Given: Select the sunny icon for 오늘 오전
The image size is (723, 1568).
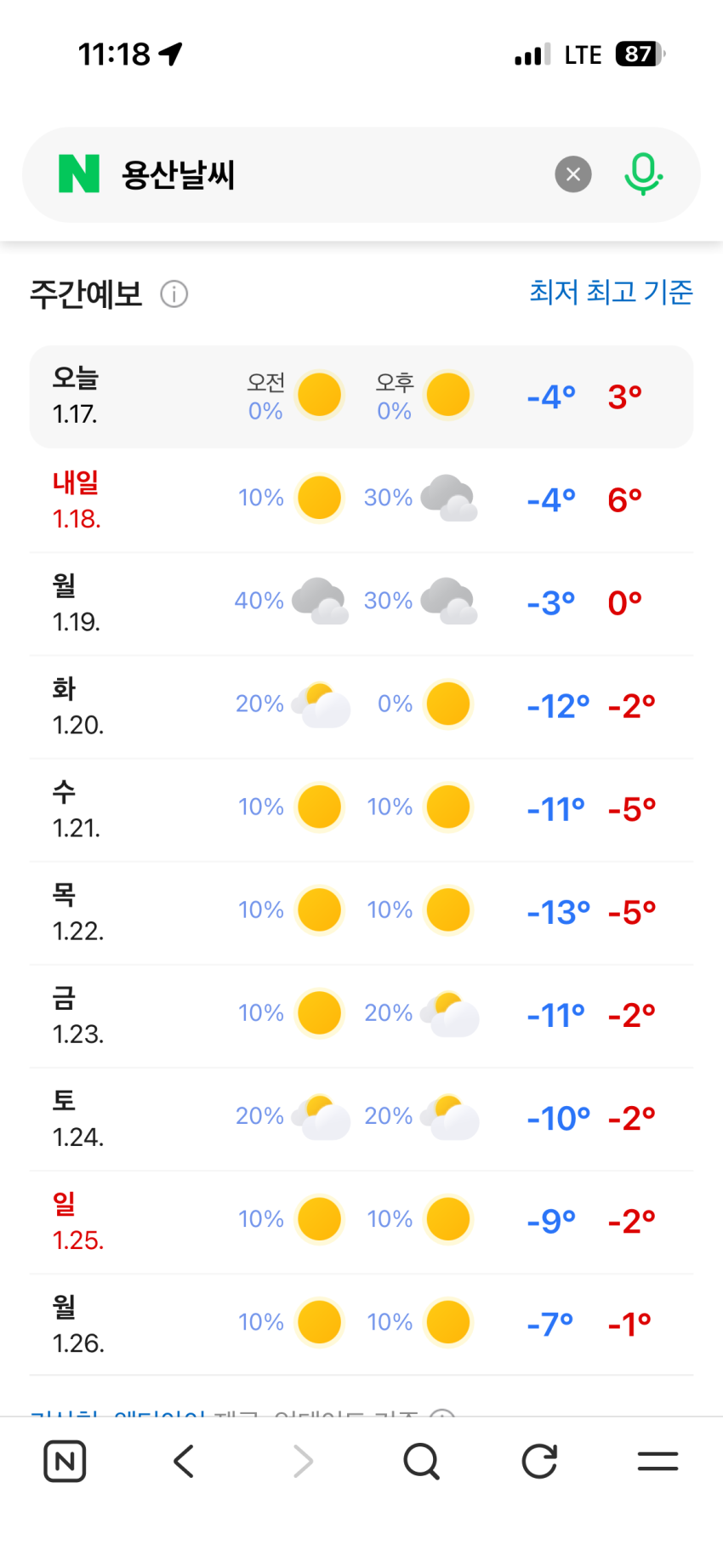Looking at the screenshot, I should 319,394.
